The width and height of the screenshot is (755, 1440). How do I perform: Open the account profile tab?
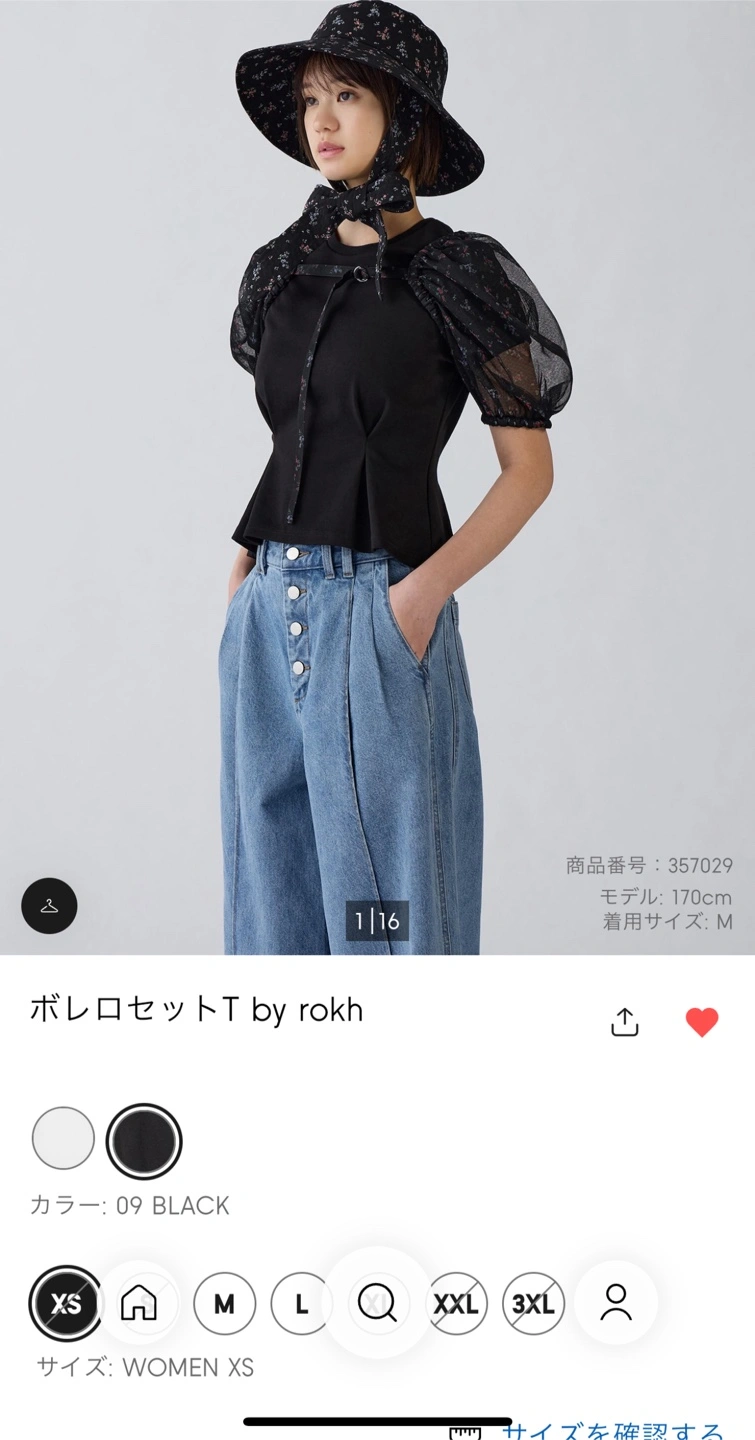[x=616, y=1302]
